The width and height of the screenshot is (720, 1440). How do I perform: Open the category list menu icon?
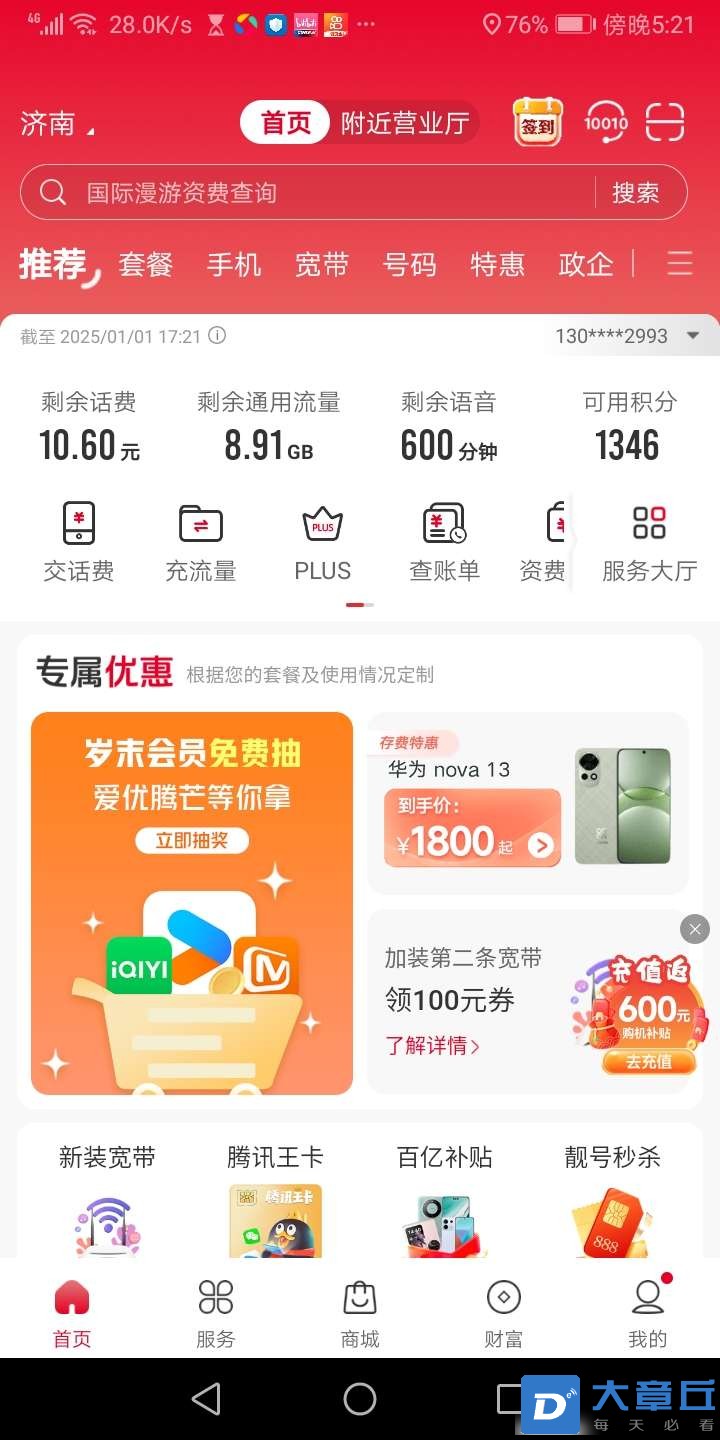680,264
